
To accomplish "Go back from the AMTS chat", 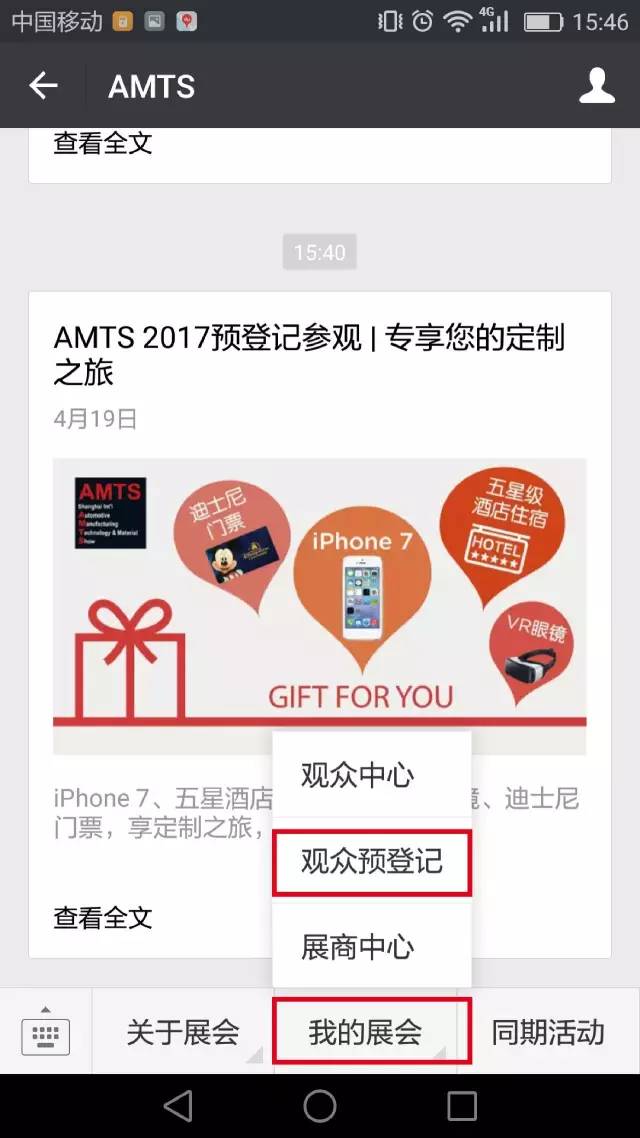I will point(43,86).
